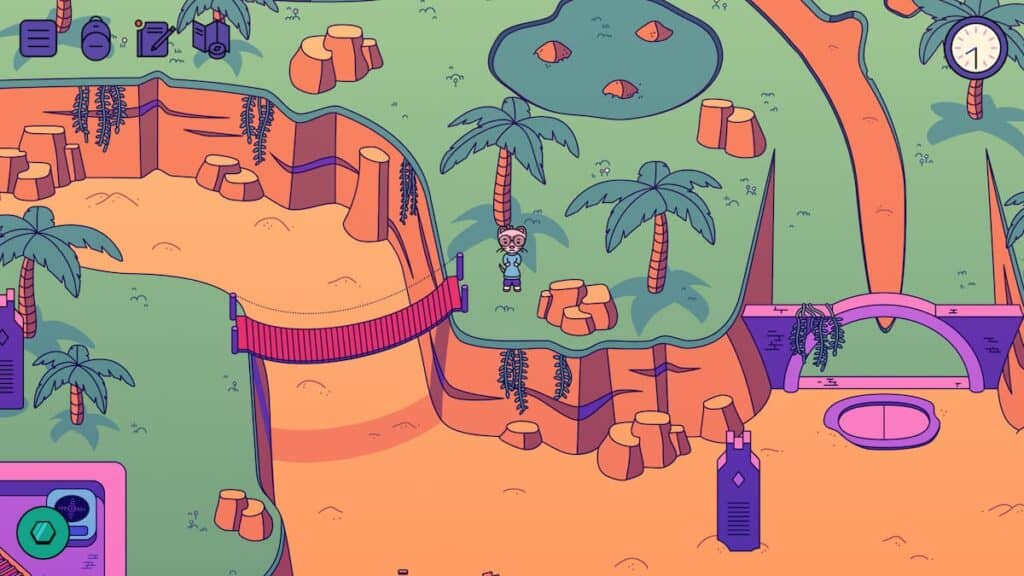
Task: Open the backpack inventory
Action: point(96,39)
